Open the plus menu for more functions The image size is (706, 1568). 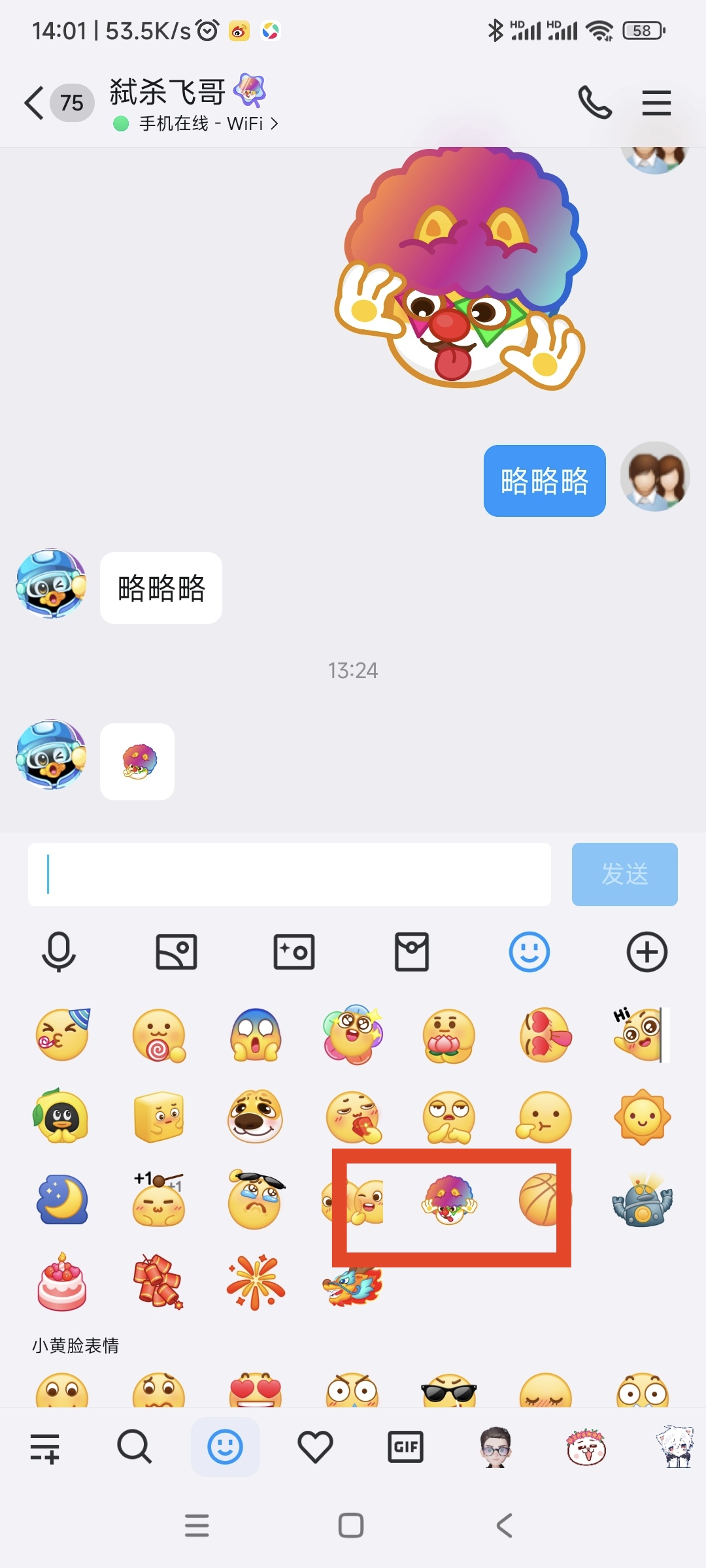pyautogui.click(x=647, y=952)
